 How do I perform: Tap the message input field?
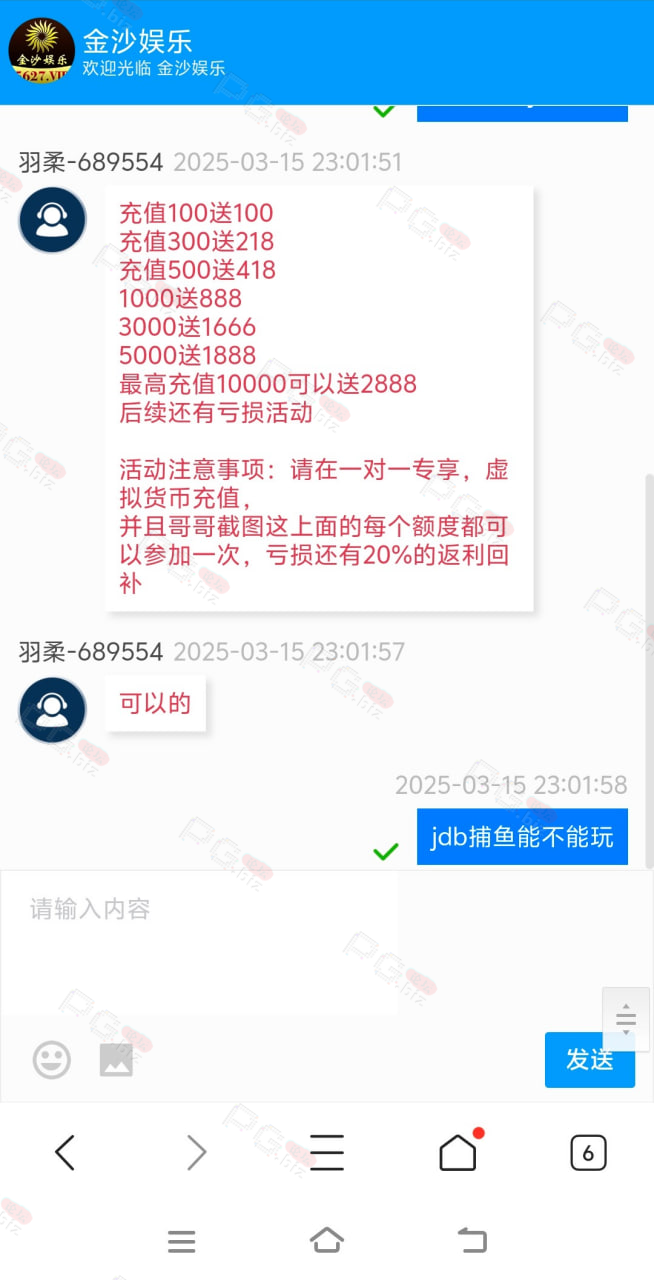click(x=200, y=943)
